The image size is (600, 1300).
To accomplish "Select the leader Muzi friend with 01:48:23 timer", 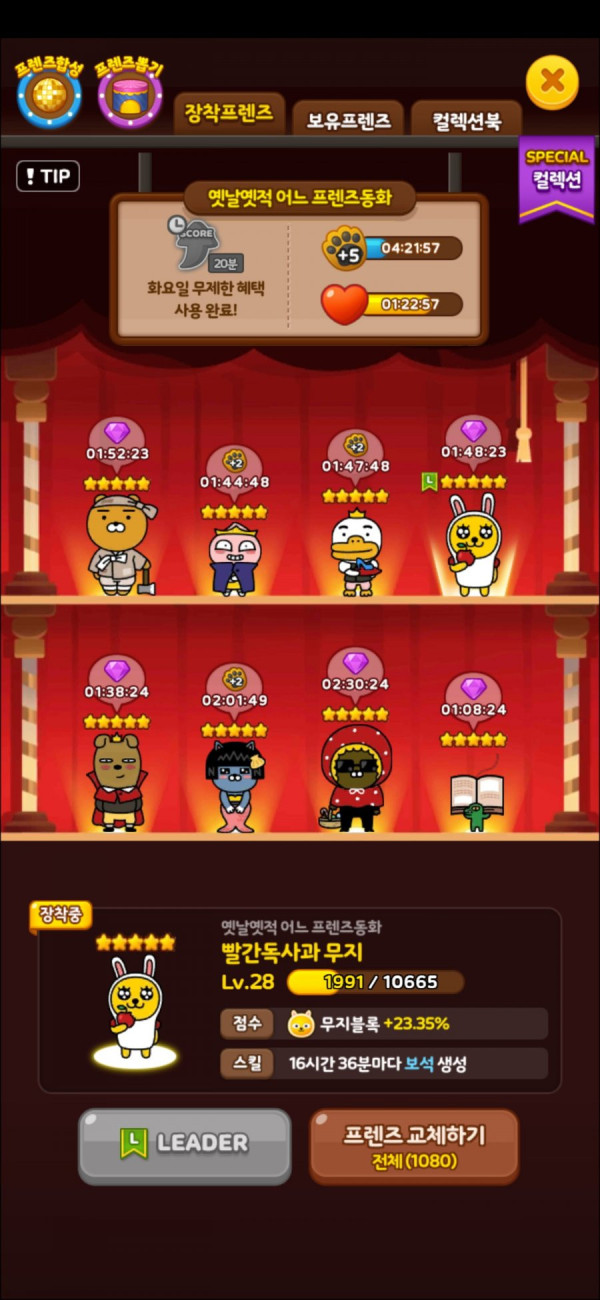I will 472,545.
